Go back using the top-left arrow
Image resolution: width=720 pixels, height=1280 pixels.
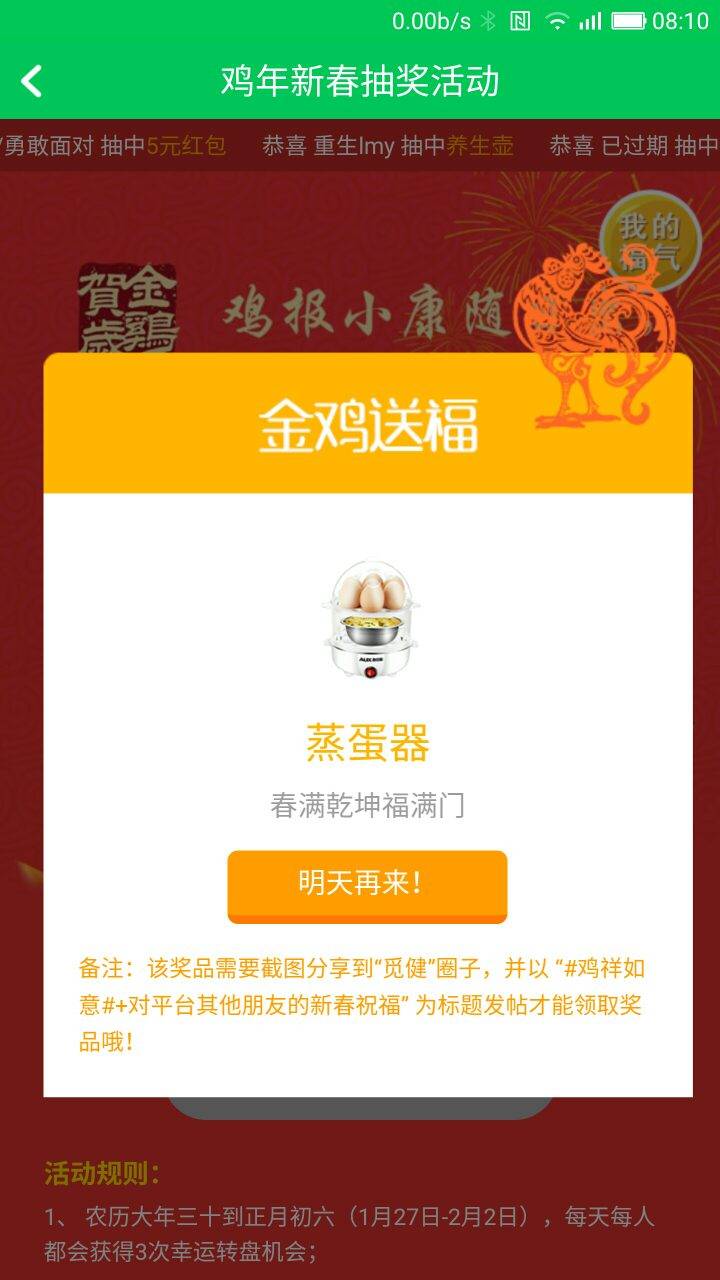pyautogui.click(x=32, y=81)
